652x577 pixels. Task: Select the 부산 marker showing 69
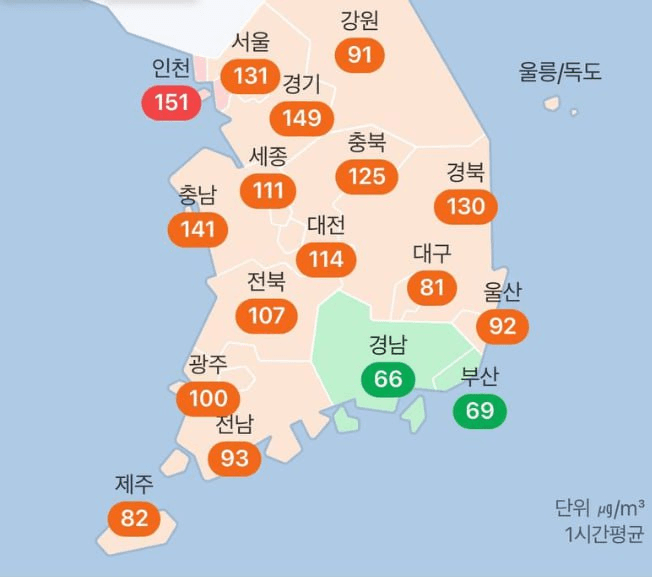coord(479,411)
